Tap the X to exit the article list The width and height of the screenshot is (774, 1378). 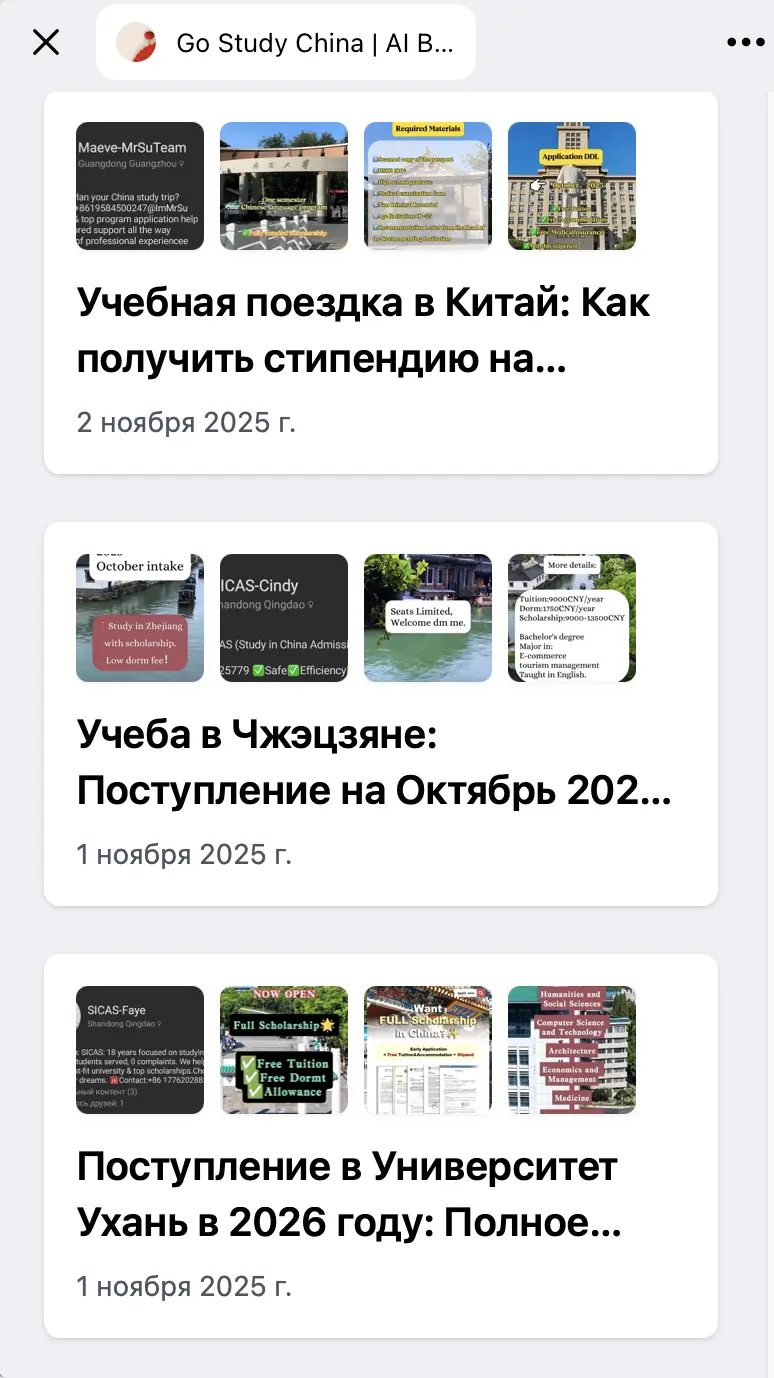pos(46,42)
